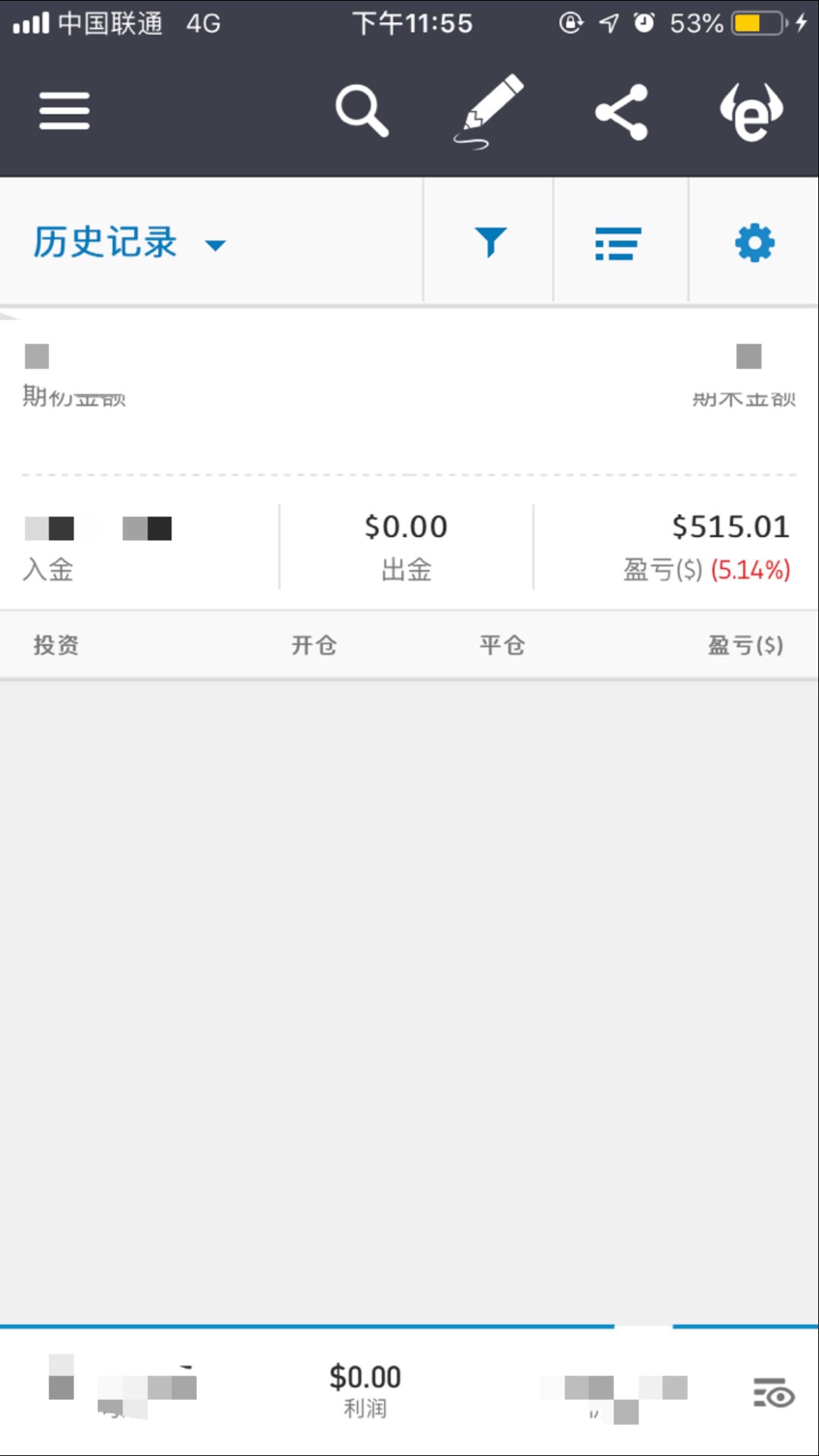
Task: Open the filter funnel options
Action: click(x=490, y=243)
